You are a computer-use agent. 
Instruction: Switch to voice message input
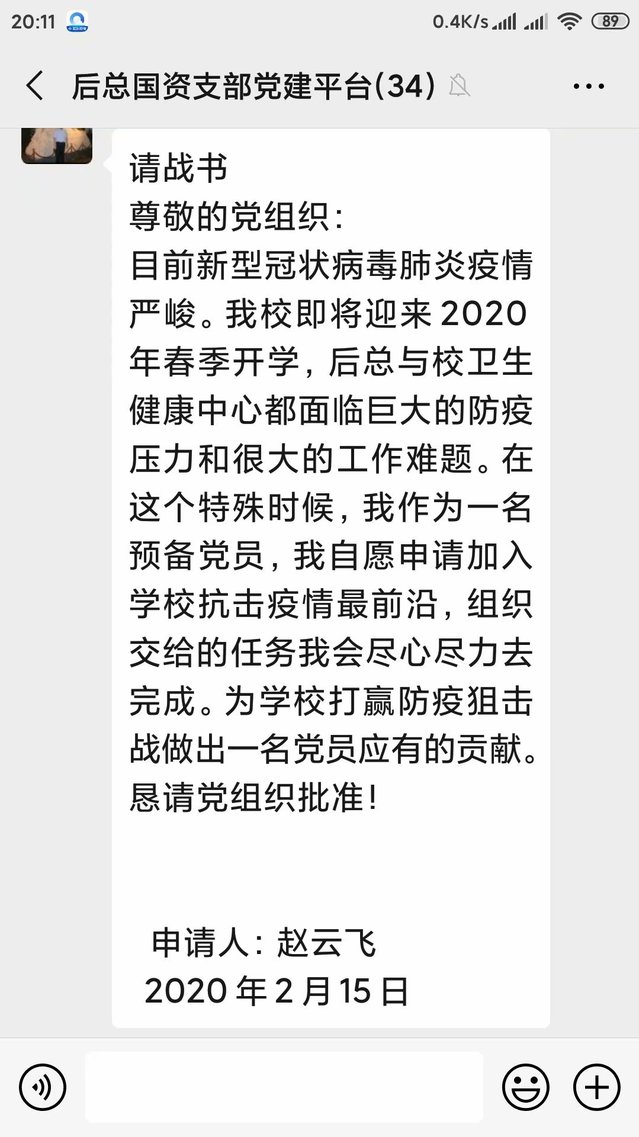(x=42, y=1086)
